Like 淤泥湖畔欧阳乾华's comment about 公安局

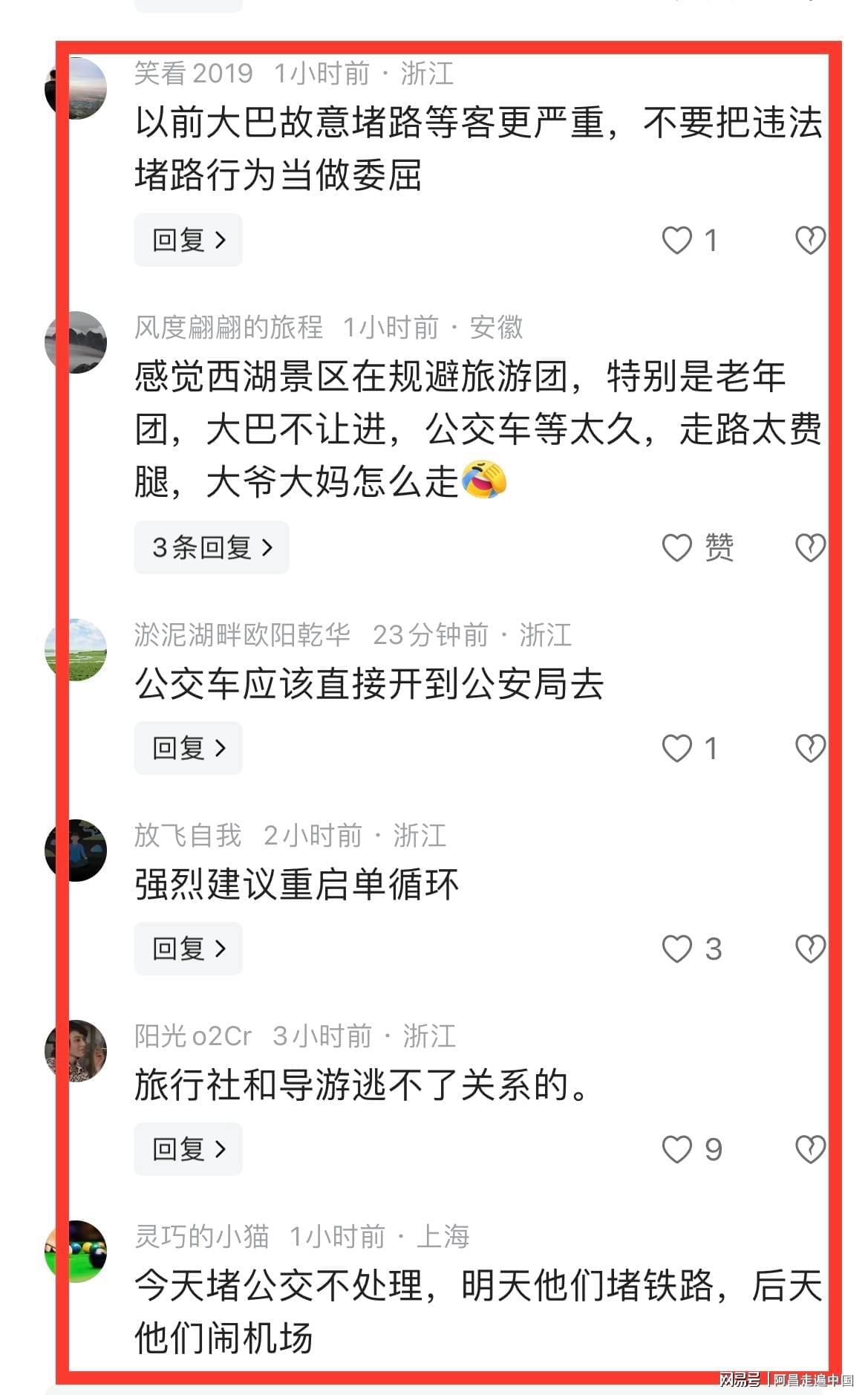[x=676, y=748]
